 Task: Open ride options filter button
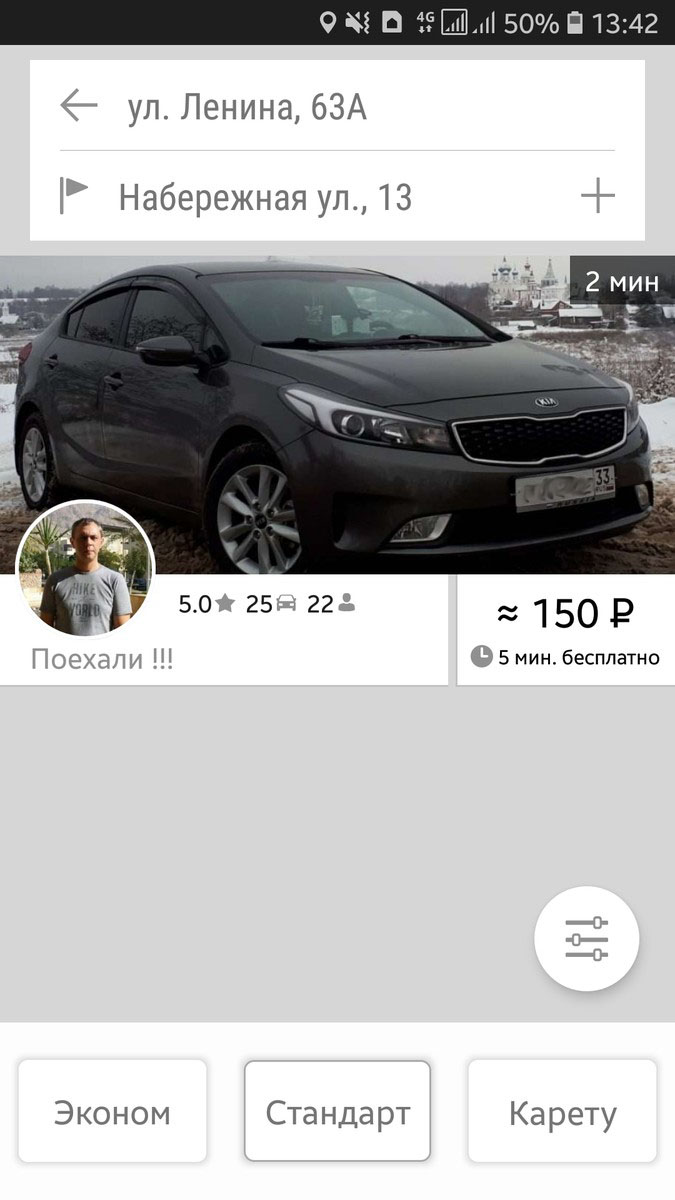click(x=587, y=938)
